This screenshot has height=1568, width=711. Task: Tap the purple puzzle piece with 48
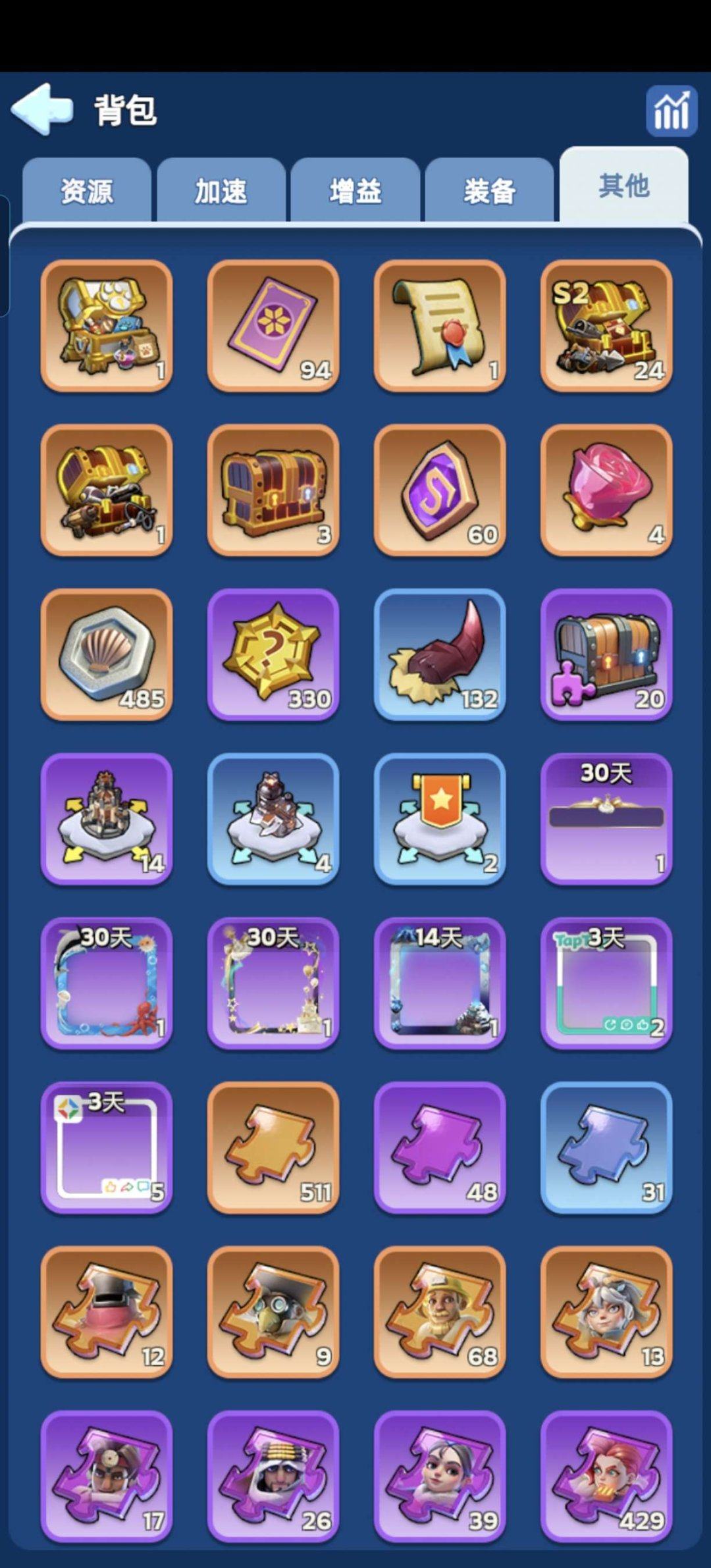click(440, 1147)
